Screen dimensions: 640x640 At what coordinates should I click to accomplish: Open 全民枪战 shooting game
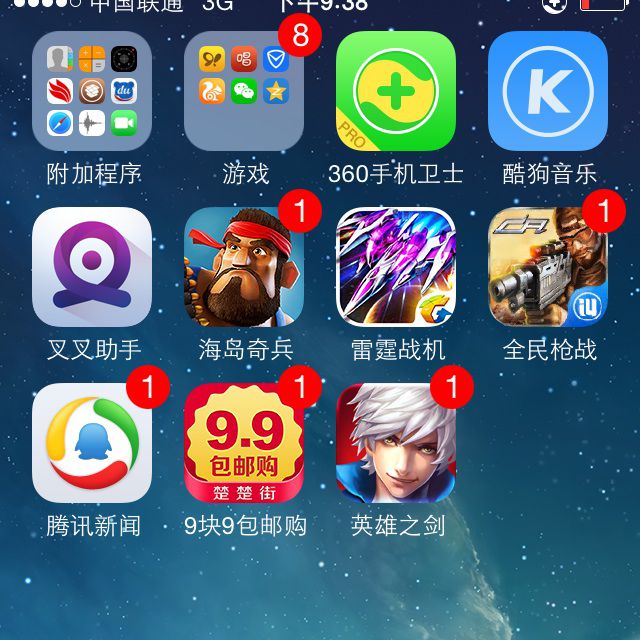(548, 267)
